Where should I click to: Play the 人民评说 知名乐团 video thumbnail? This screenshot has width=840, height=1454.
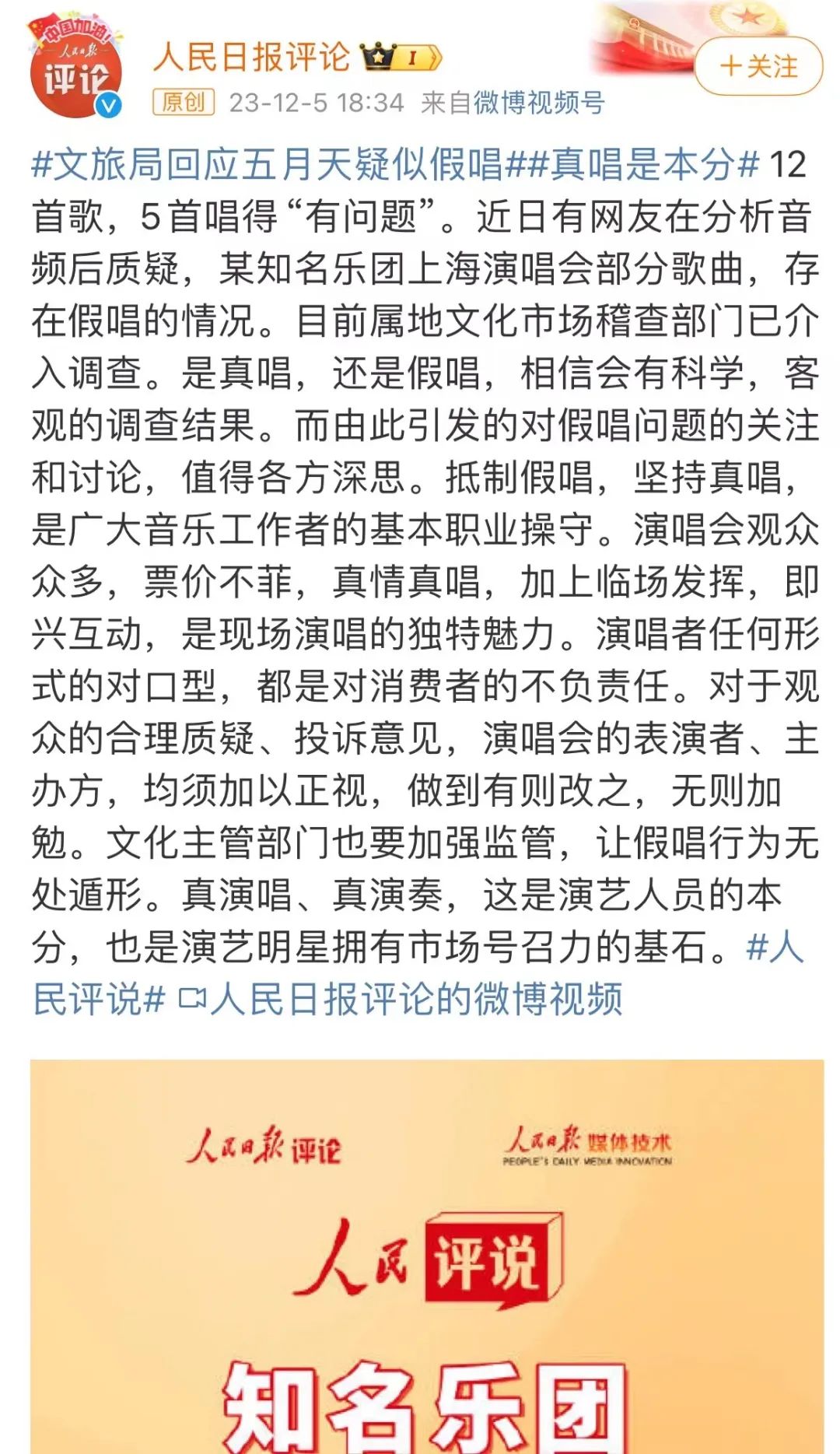(x=427, y=1256)
